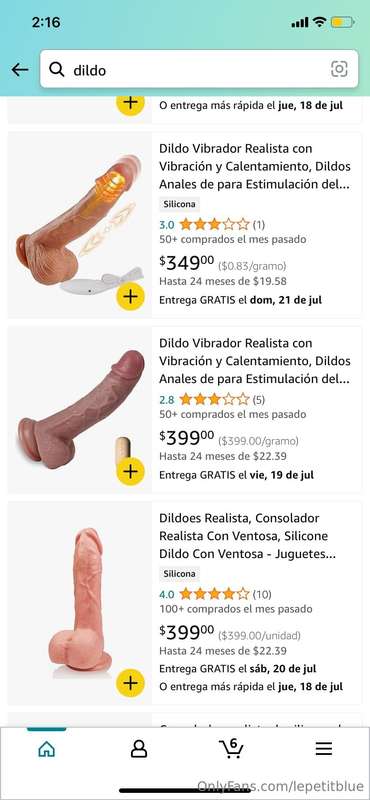
Task: Open the Dildoes Realista Consolador listing
Action: coord(248,536)
